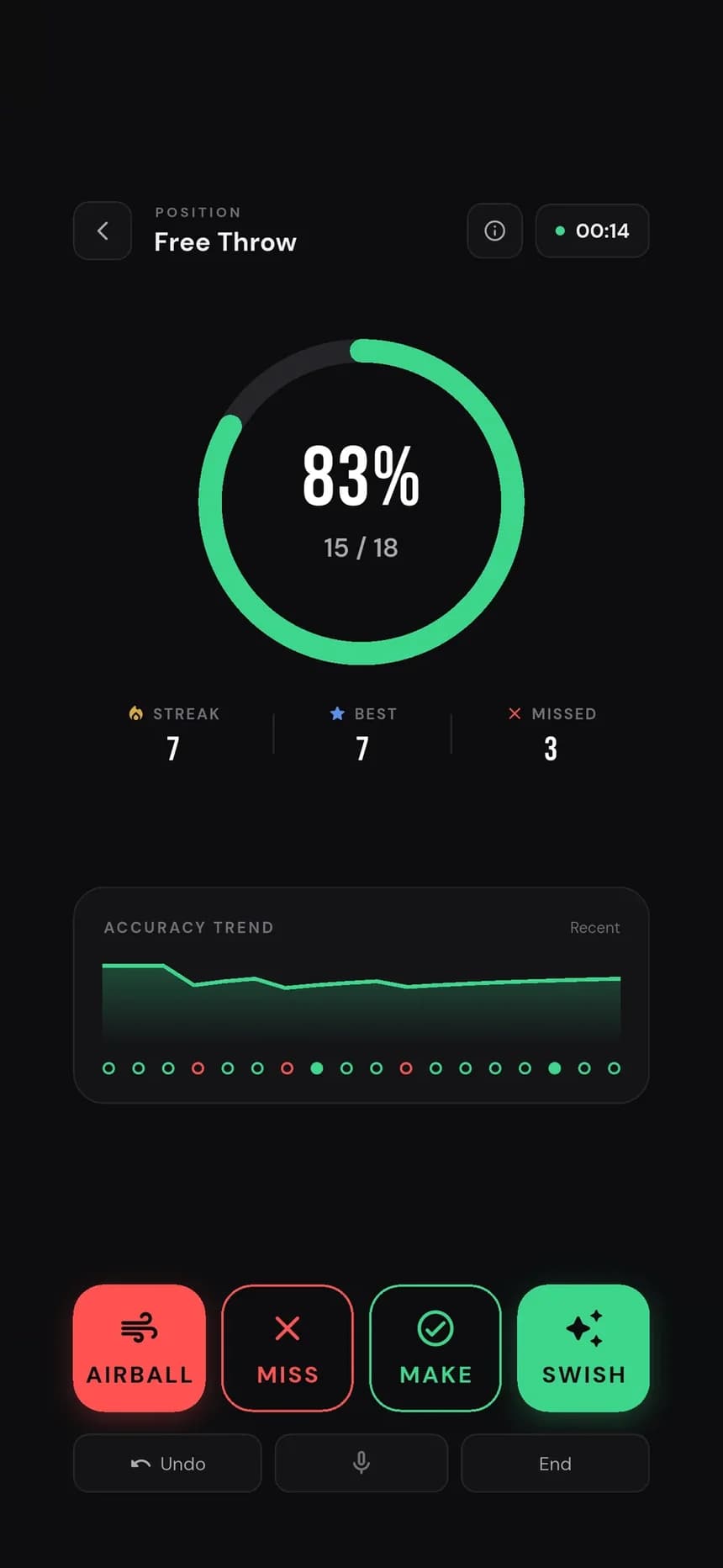End the shooting session
This screenshot has width=723, height=1568.
(555, 1464)
